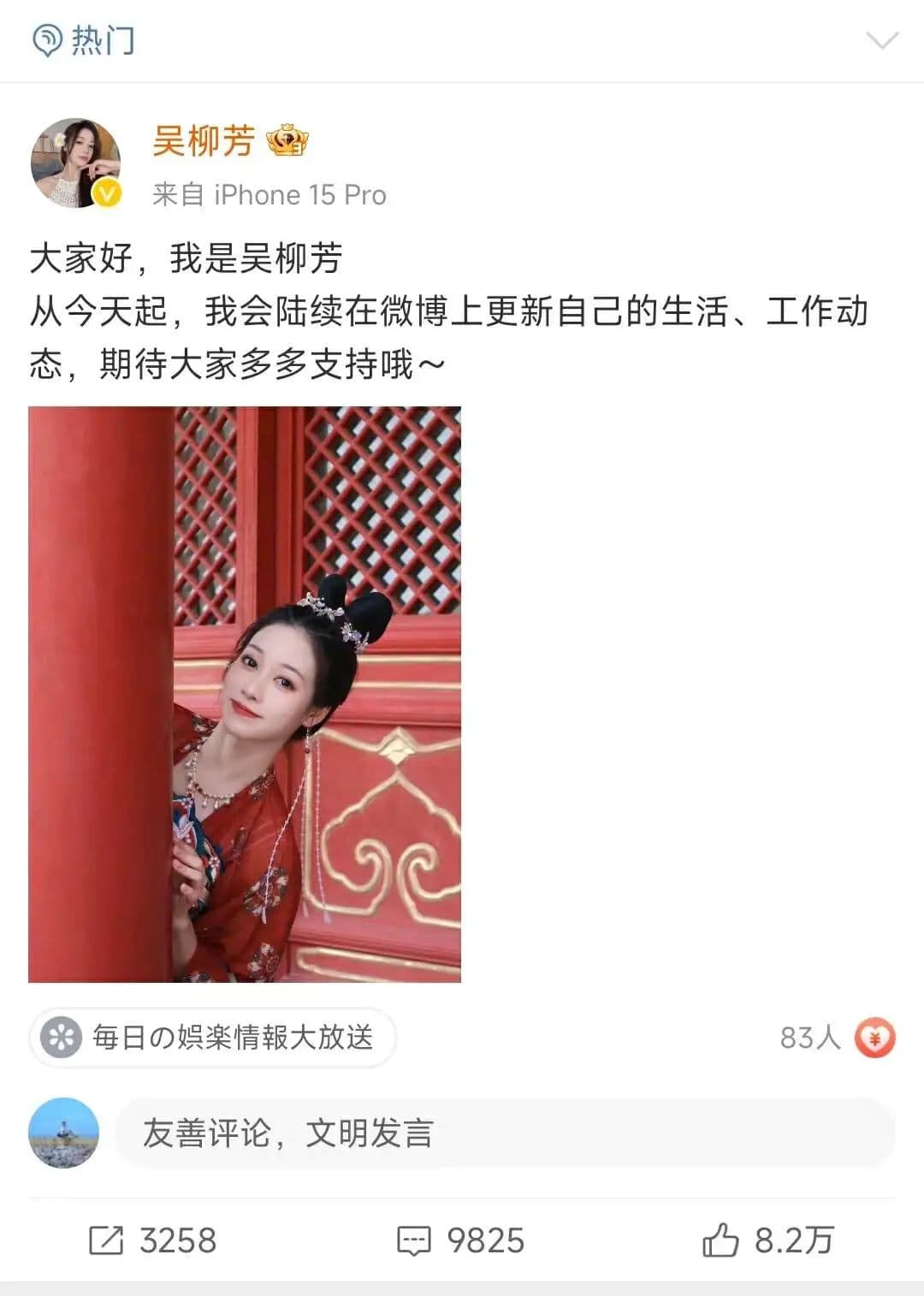This screenshot has height=1296, width=924.
Task: Like the post with 8.2万 likes
Action: (767, 1240)
